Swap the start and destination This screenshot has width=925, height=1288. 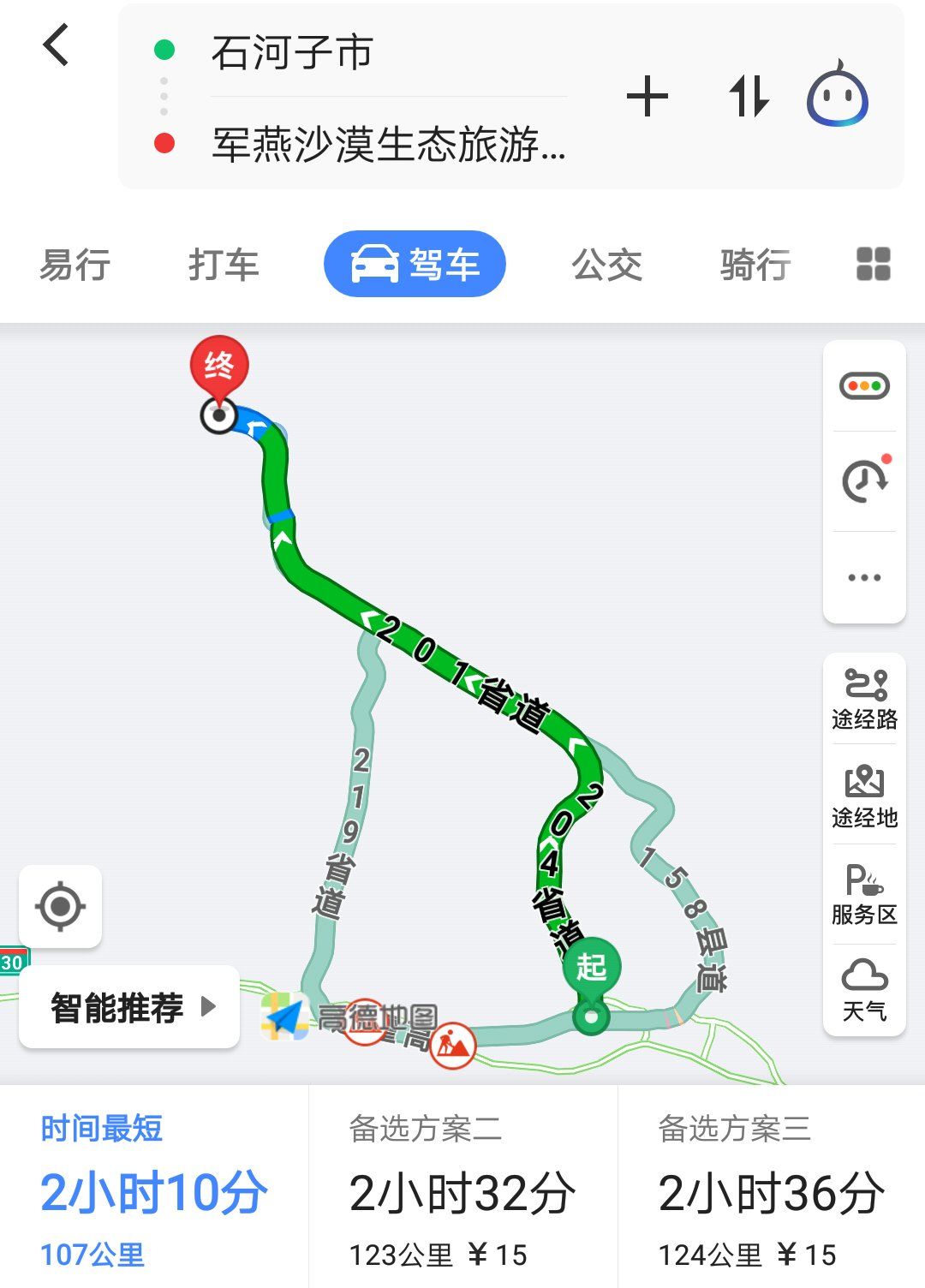[749, 96]
